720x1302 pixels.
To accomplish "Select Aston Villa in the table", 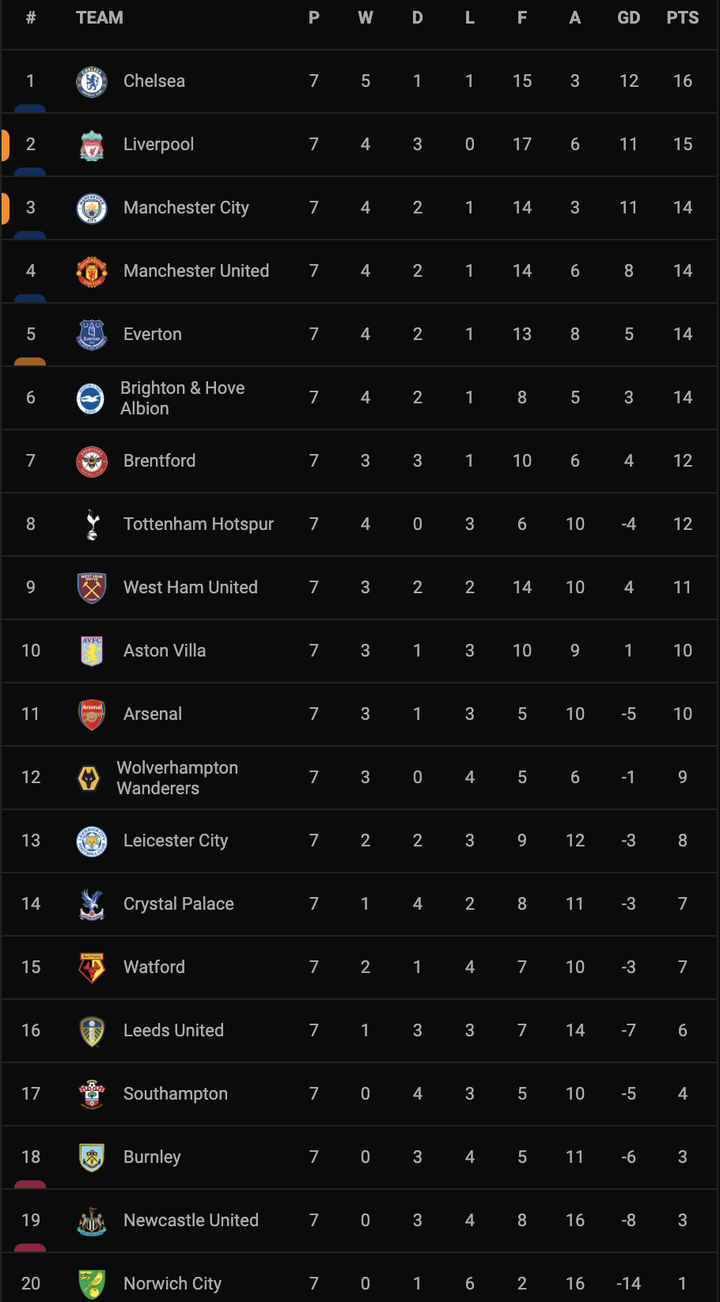I will (164, 651).
